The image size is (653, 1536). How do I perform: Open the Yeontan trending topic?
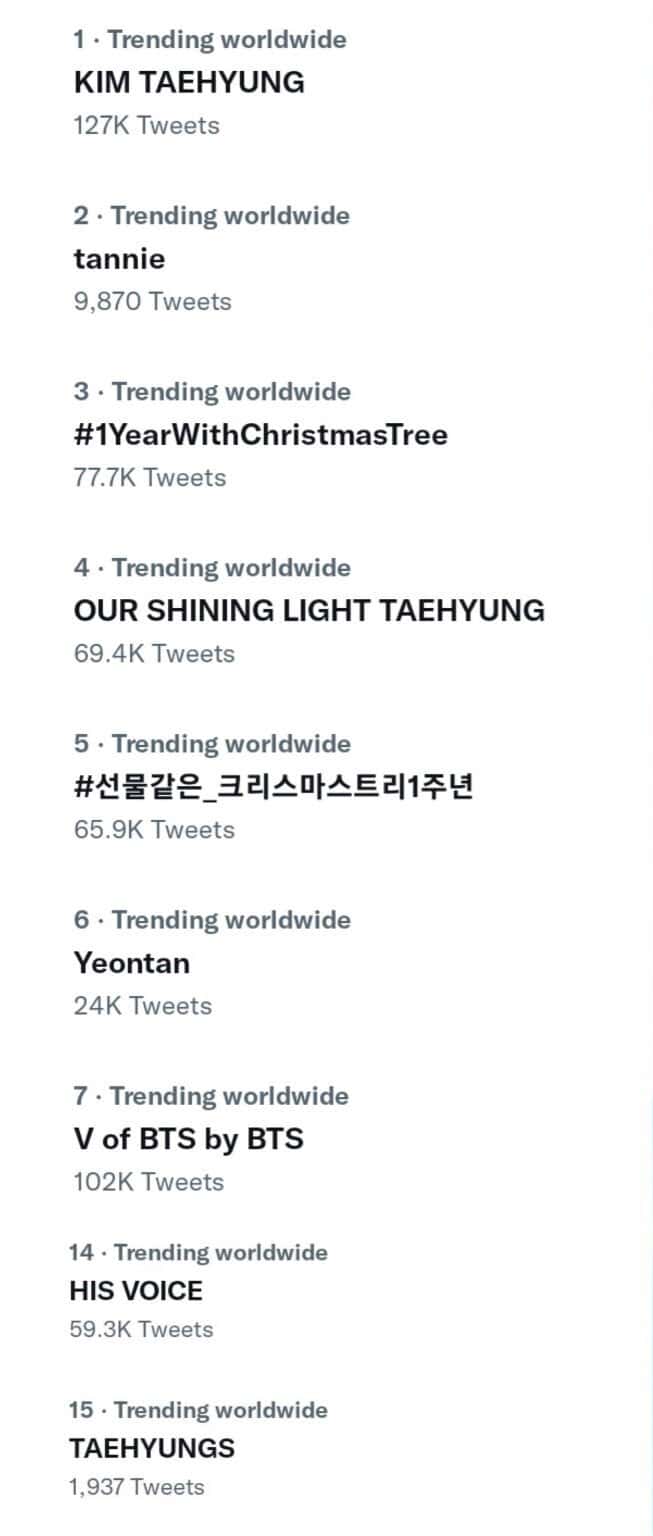(131, 963)
